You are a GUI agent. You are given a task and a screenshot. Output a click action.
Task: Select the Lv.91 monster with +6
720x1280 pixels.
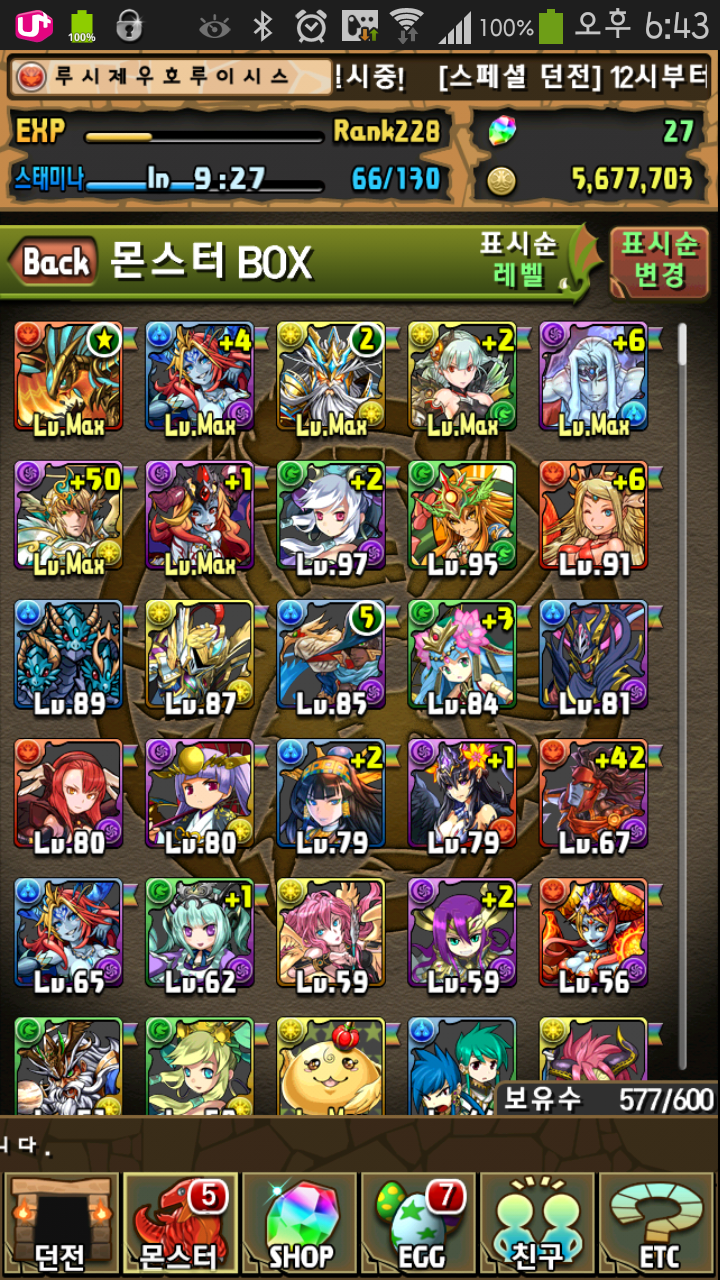click(x=593, y=516)
